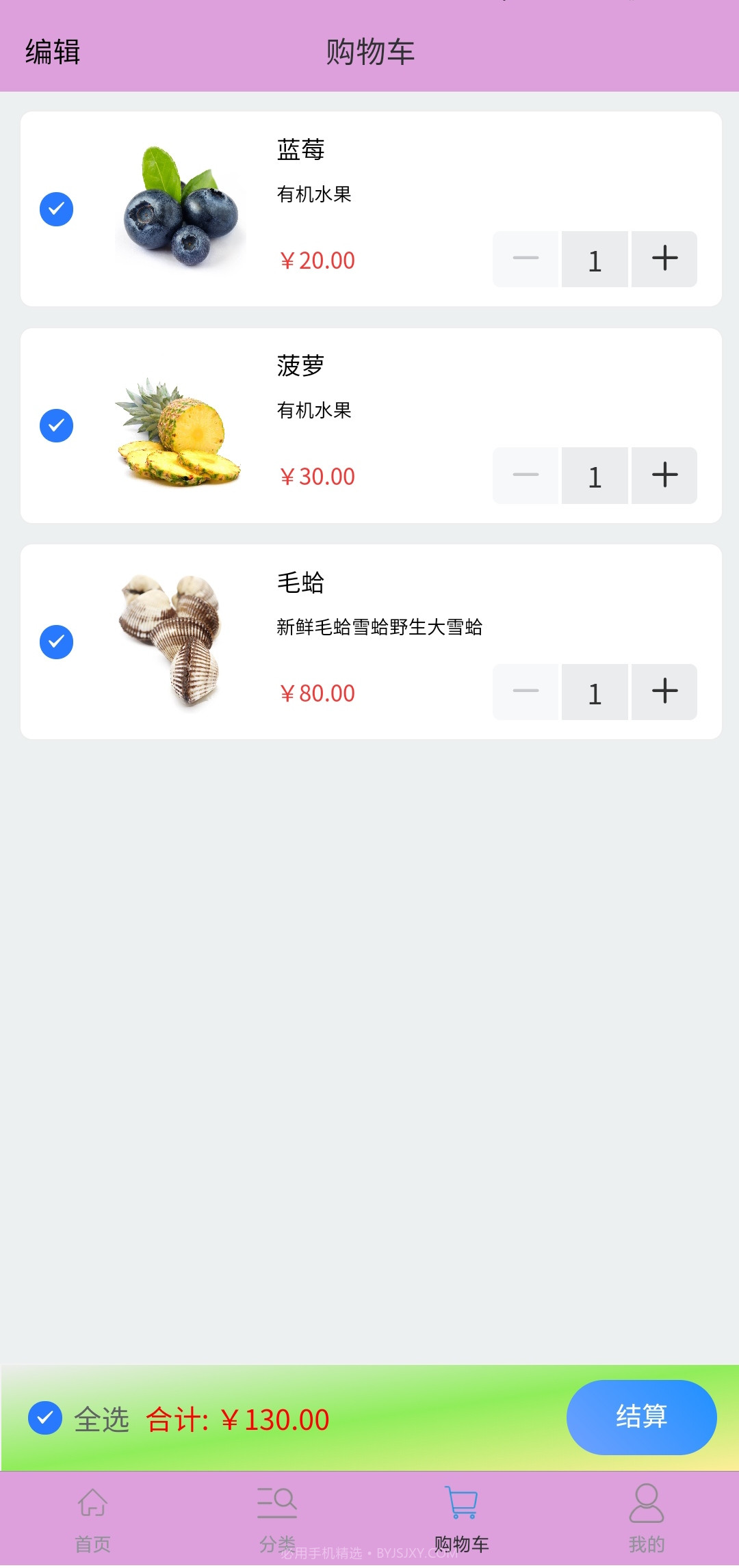
Task: Decrease quantity of 蓝莓 with minus icon
Action: click(525, 259)
